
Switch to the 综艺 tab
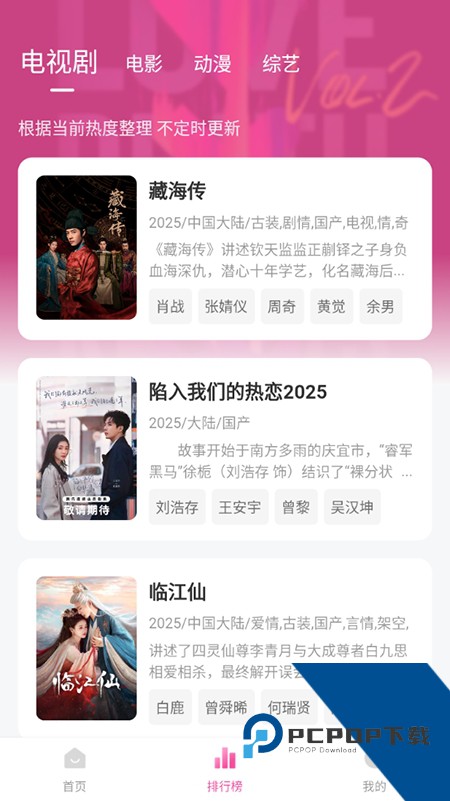281,64
